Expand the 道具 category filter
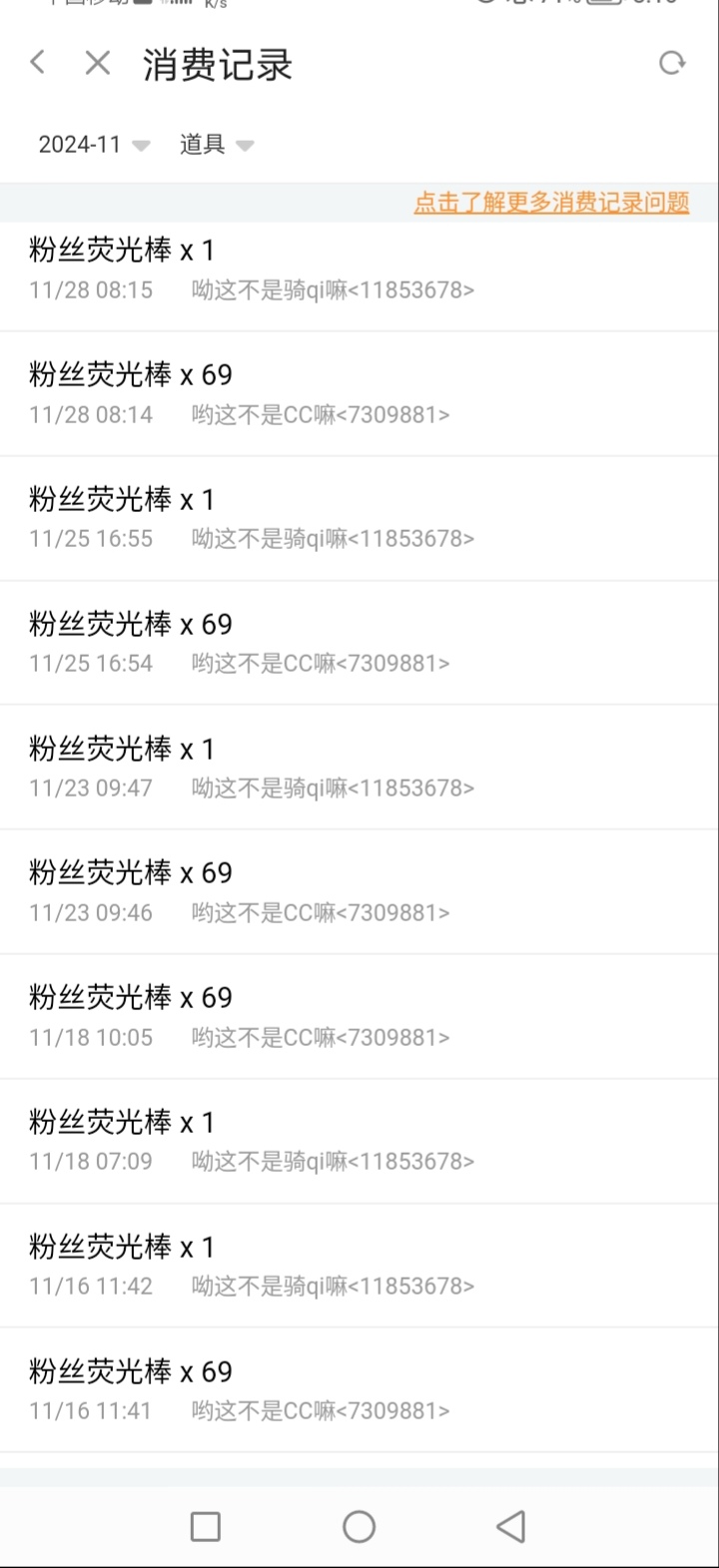The height and width of the screenshot is (1568, 719). (216, 145)
